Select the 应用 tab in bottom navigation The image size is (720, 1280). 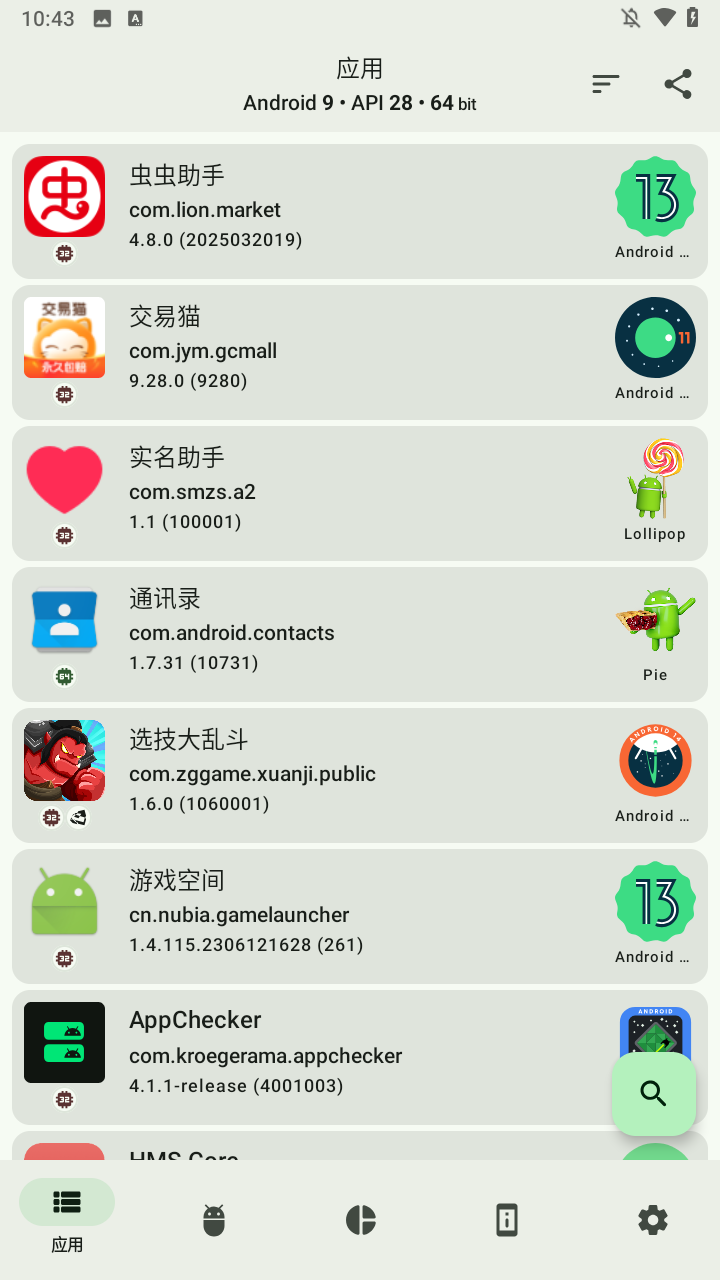(x=66, y=1218)
